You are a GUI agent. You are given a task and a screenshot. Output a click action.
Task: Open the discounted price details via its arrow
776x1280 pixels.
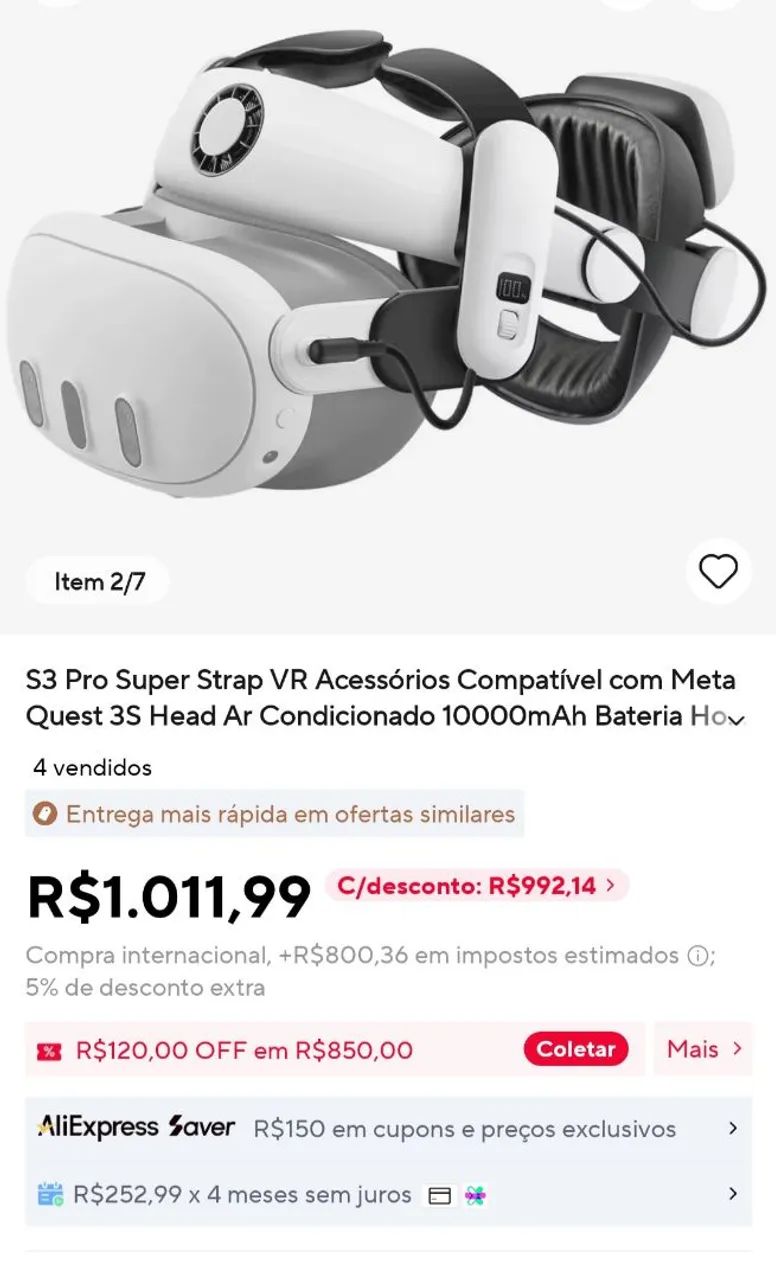[x=611, y=886]
